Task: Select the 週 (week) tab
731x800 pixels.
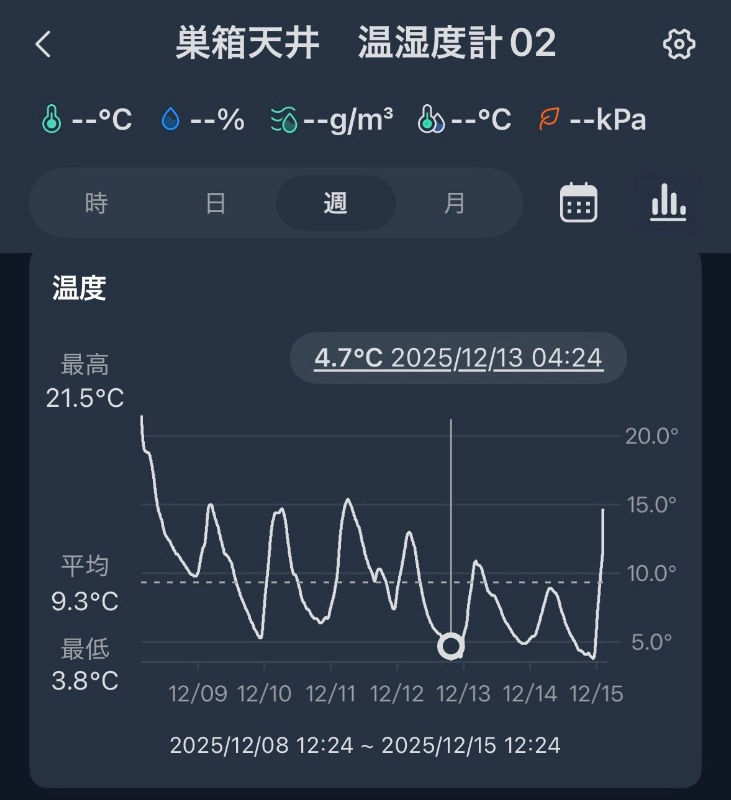Action: [x=335, y=203]
